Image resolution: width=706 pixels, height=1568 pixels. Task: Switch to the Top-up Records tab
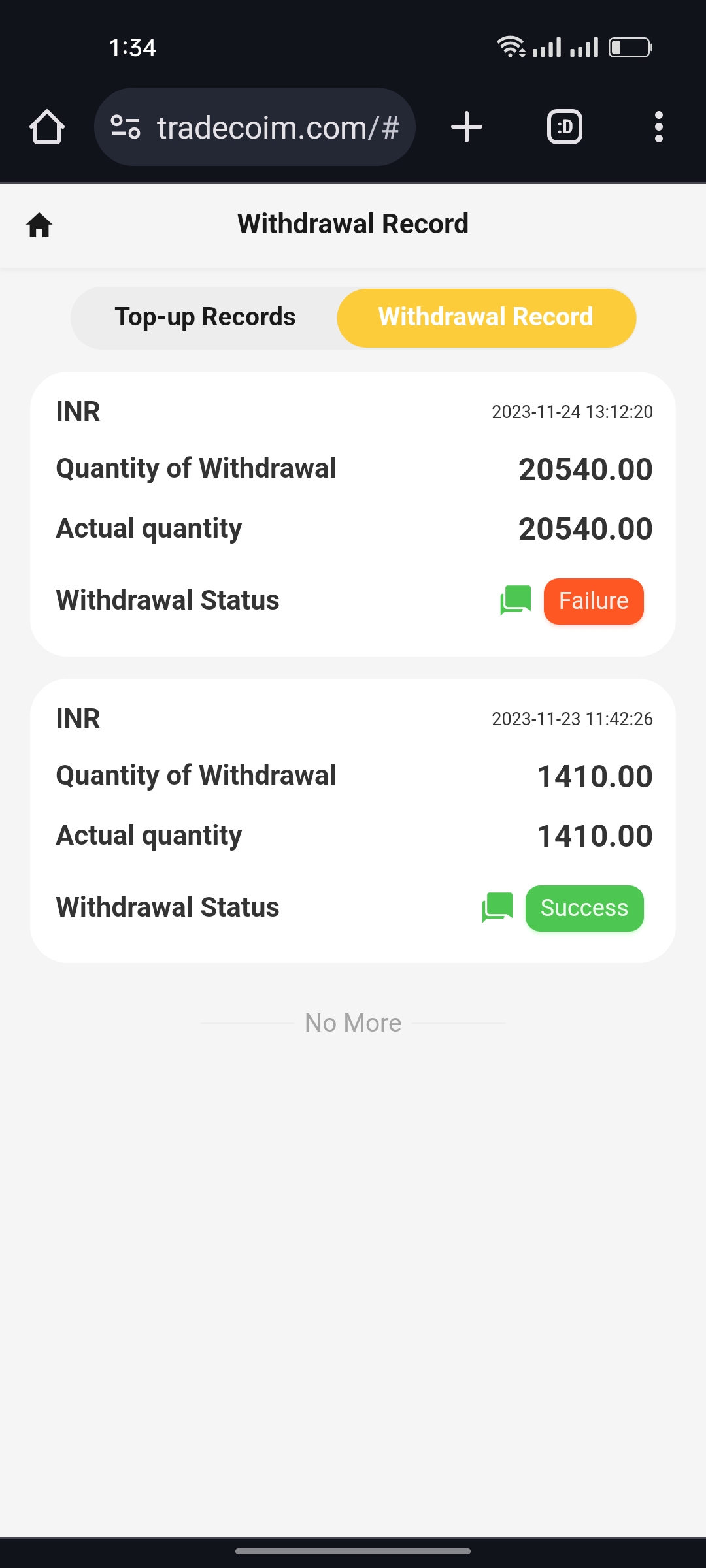205,318
